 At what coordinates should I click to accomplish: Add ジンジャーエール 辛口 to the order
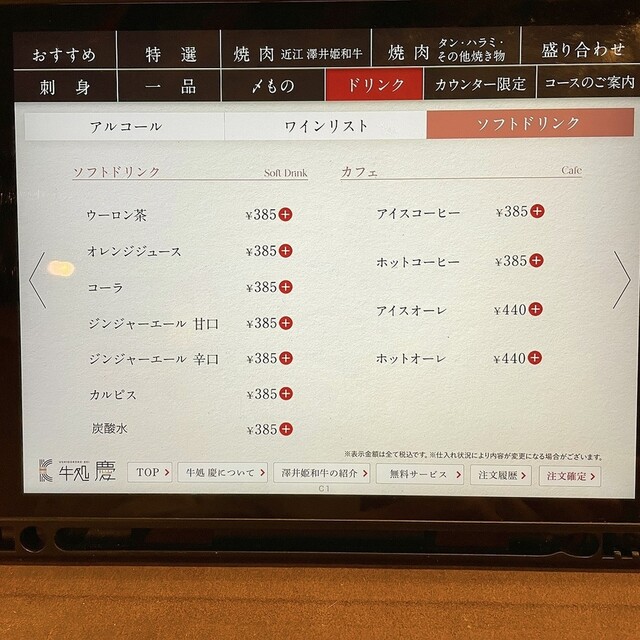(x=285, y=358)
